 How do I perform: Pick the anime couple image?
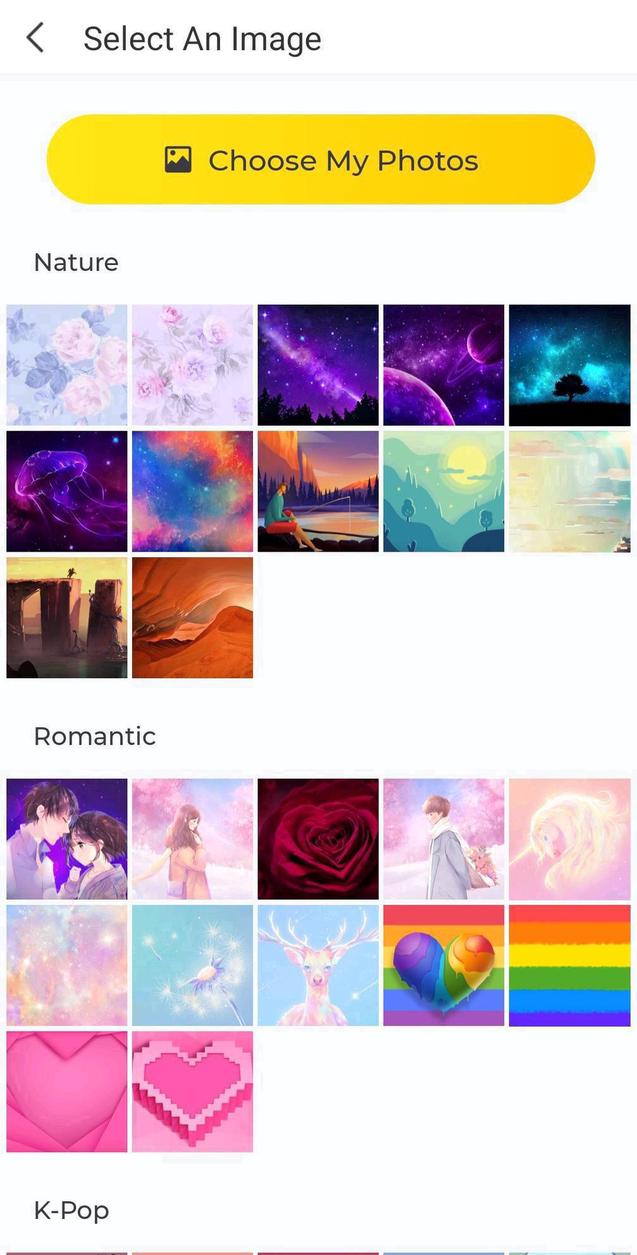click(67, 839)
